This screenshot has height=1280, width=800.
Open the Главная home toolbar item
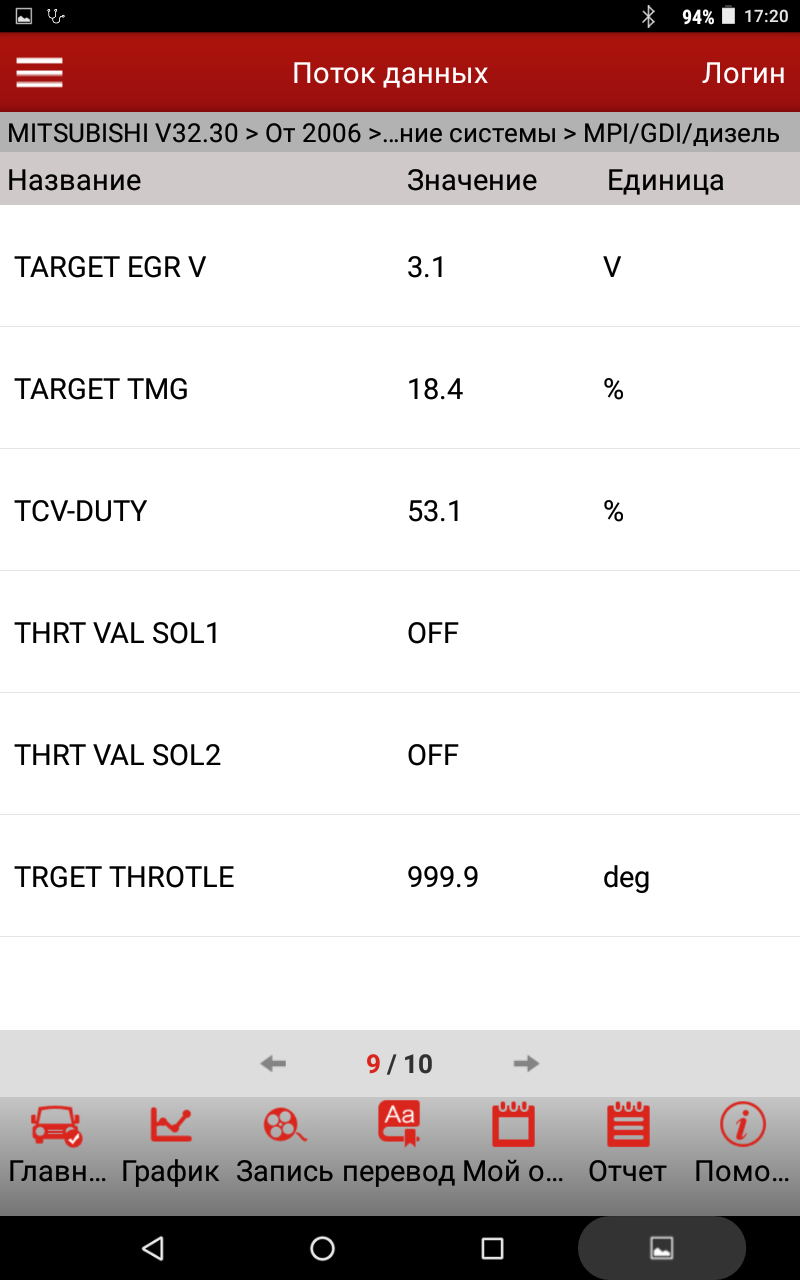[x=56, y=1145]
